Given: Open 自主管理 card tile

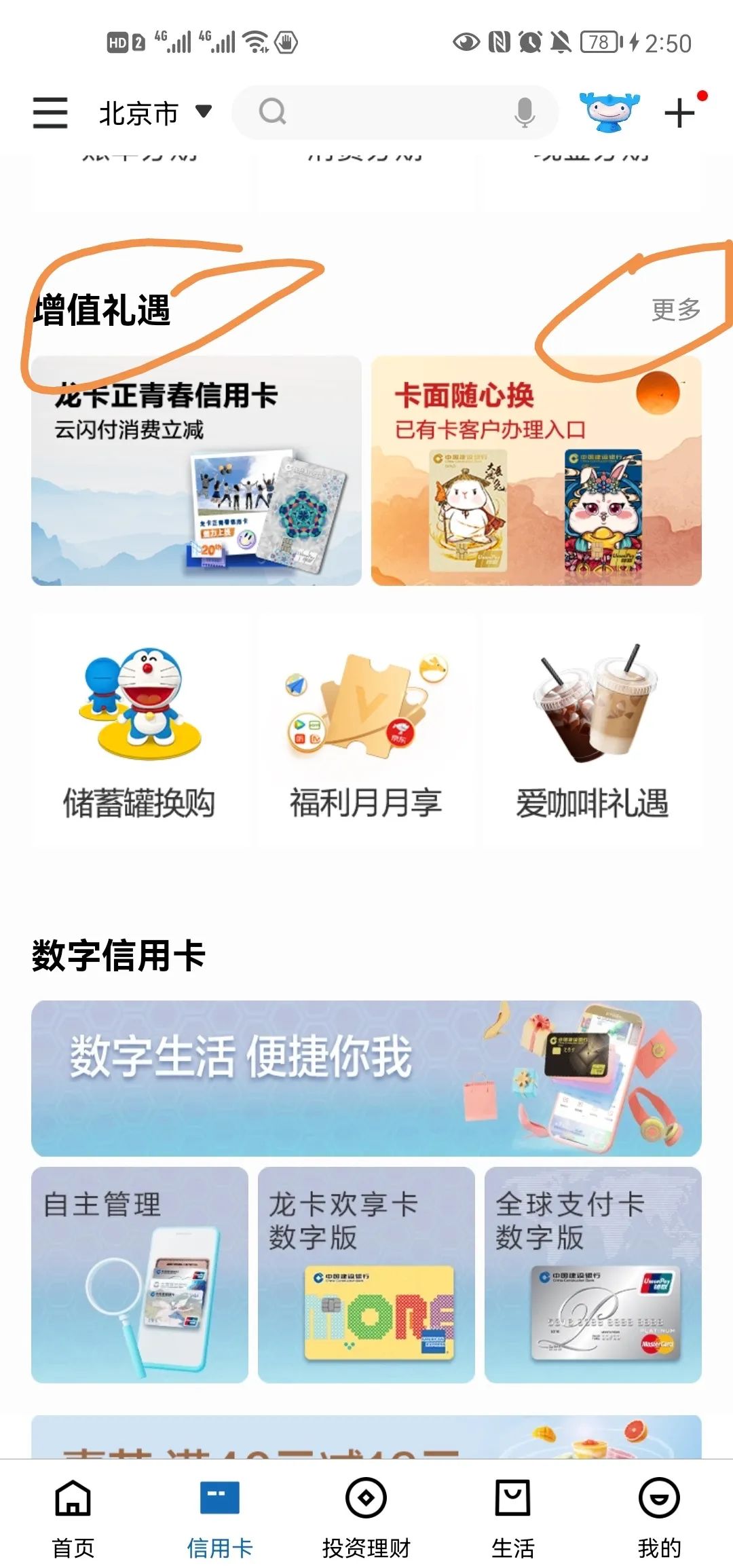Looking at the screenshot, I should [140, 1275].
